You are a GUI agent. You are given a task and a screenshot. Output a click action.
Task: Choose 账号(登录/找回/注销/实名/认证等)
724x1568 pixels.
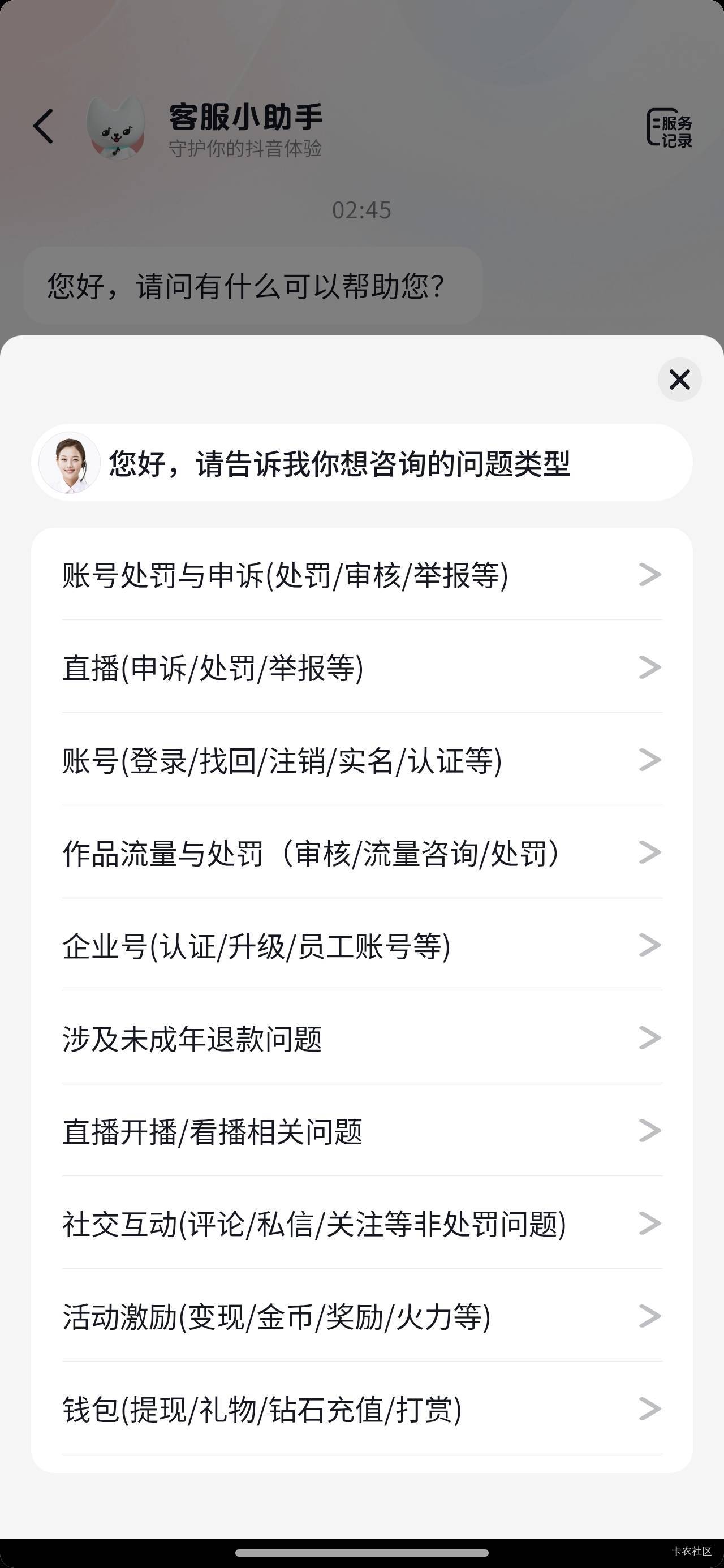tap(361, 760)
